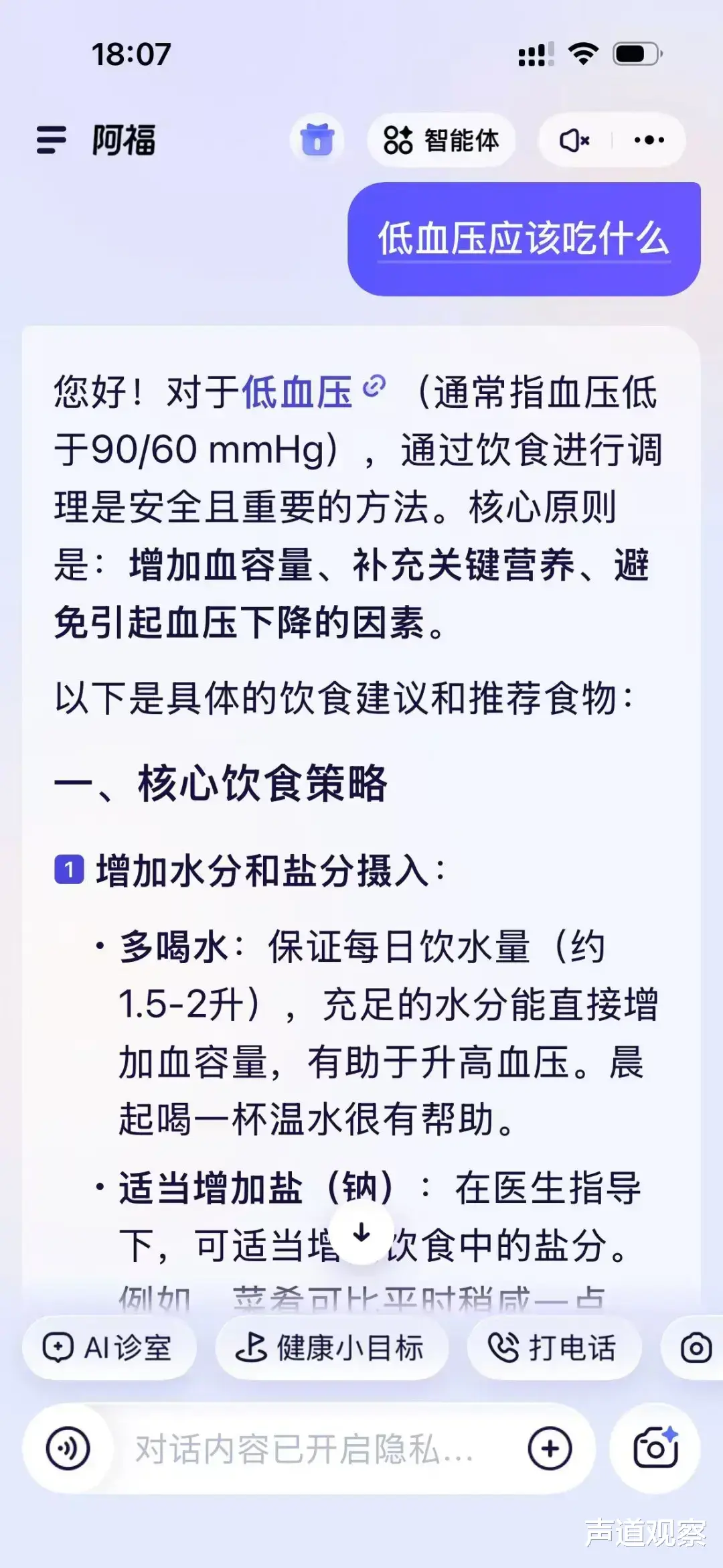
Task: Open the gift box icon
Action: (x=317, y=140)
